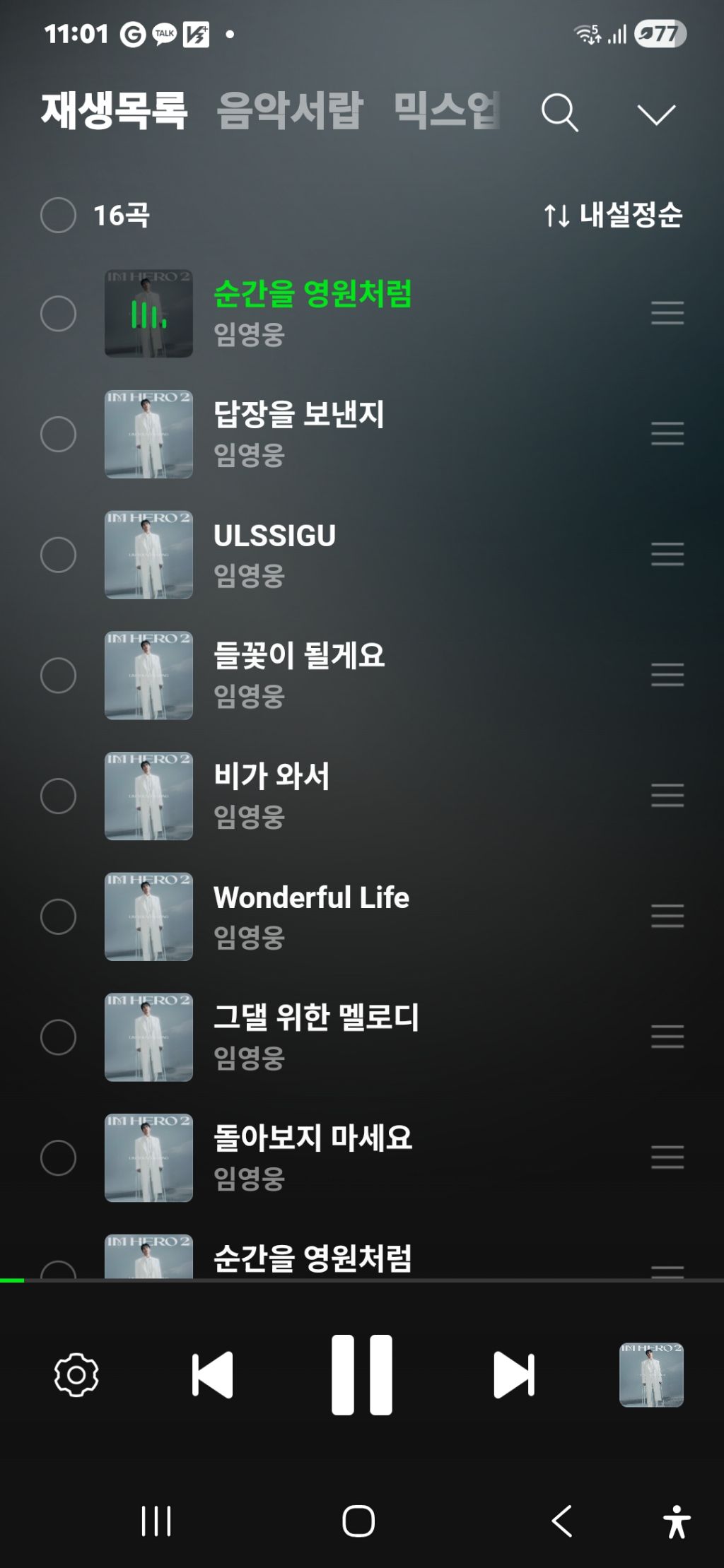Viewport: 724px width, 1568px height.
Task: Select the checkbox for Wonderful Life
Action: (59, 916)
